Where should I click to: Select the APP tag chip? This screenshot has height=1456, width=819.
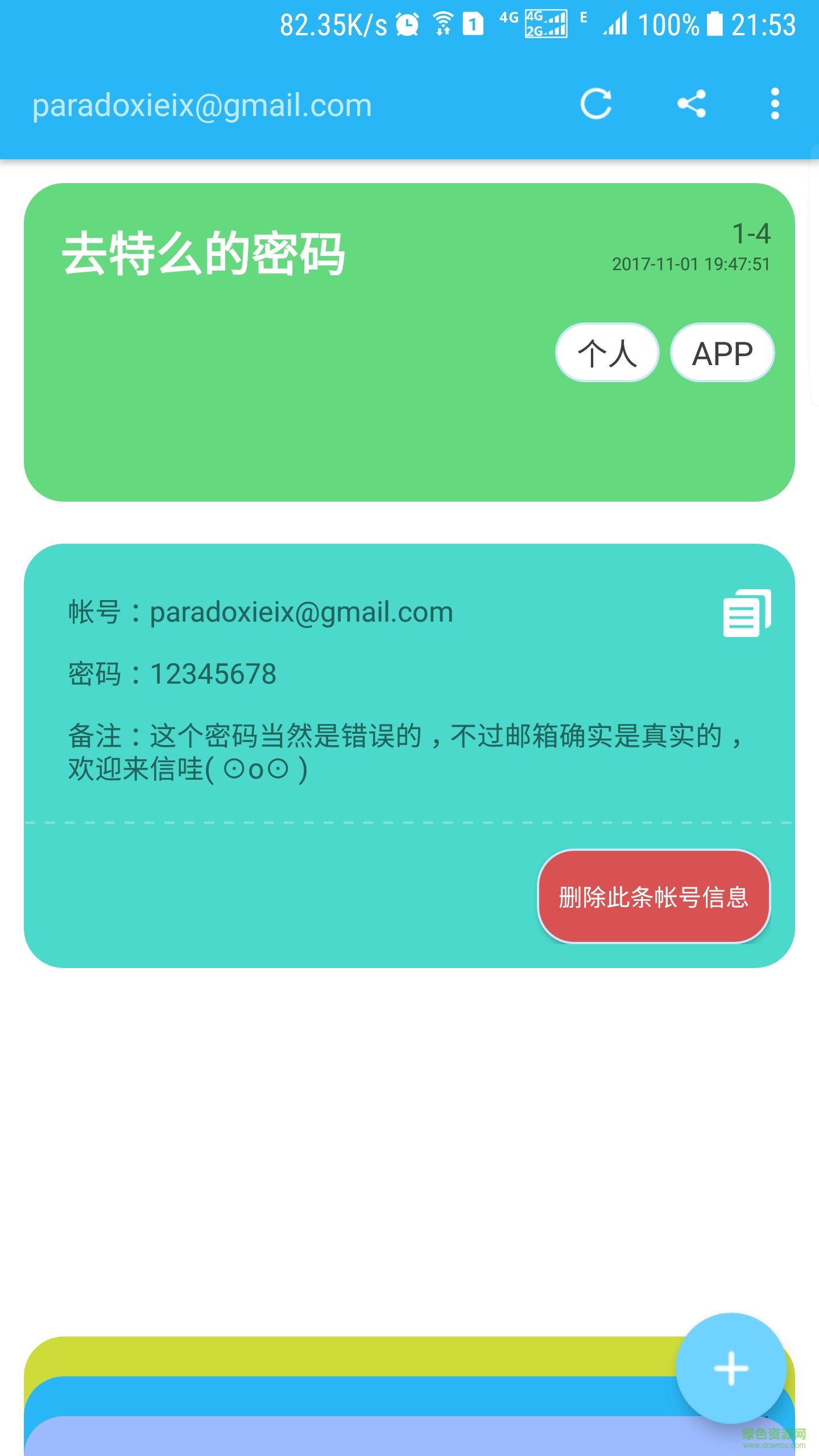[722, 353]
